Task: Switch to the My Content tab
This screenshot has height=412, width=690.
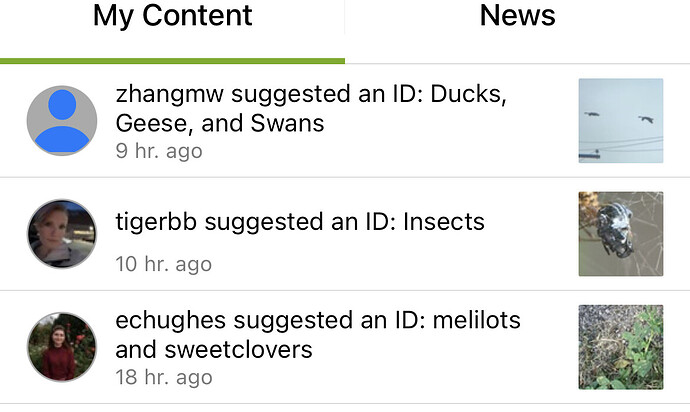Action: click(172, 18)
